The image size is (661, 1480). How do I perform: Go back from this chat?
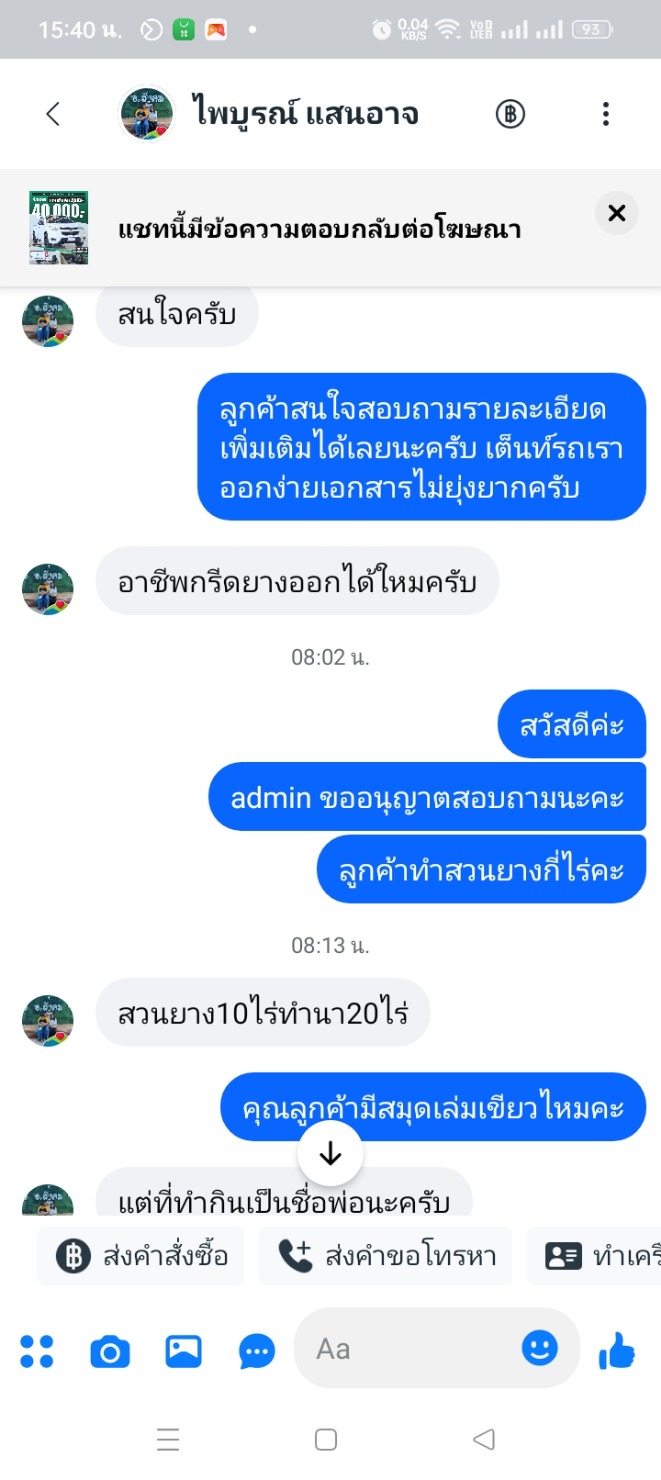click(53, 114)
